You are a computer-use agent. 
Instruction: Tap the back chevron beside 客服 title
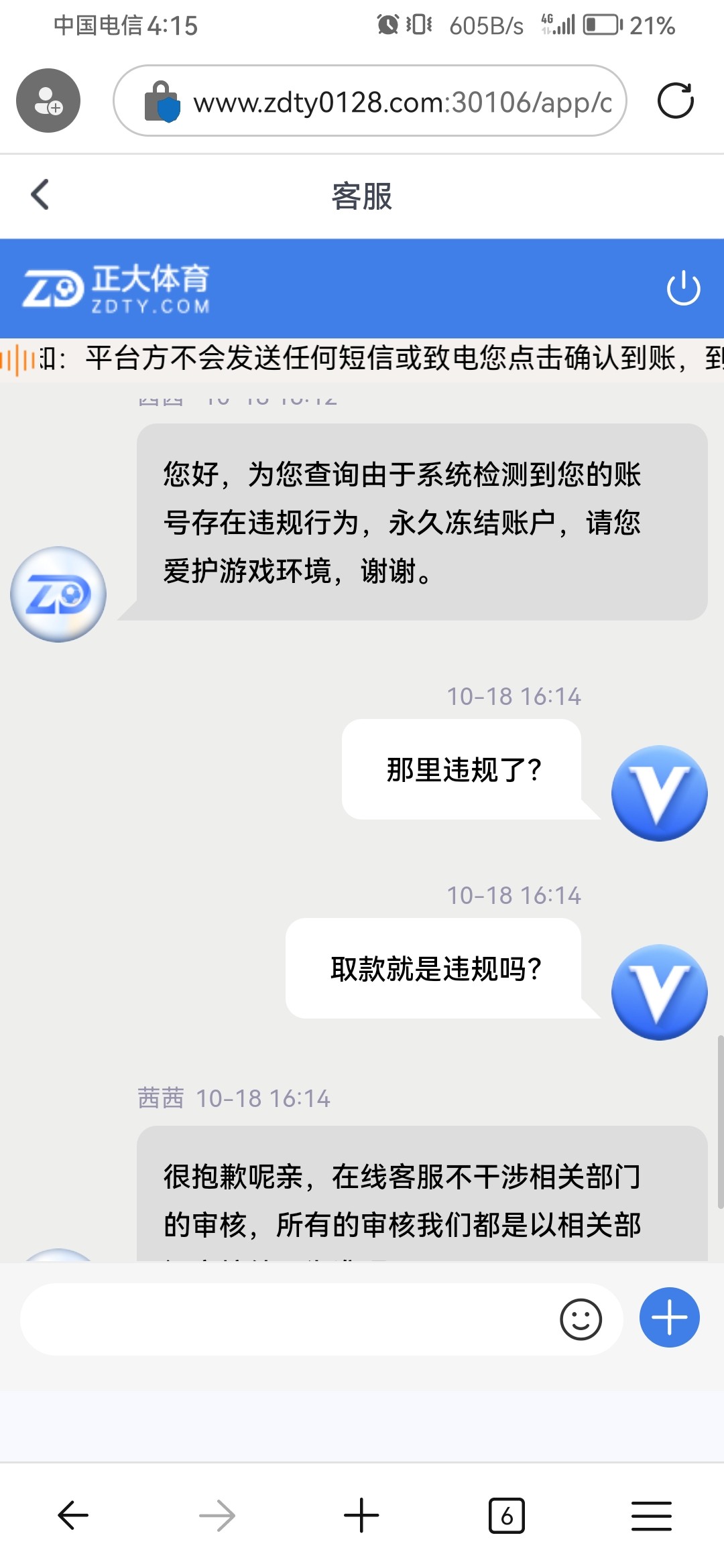click(x=40, y=195)
